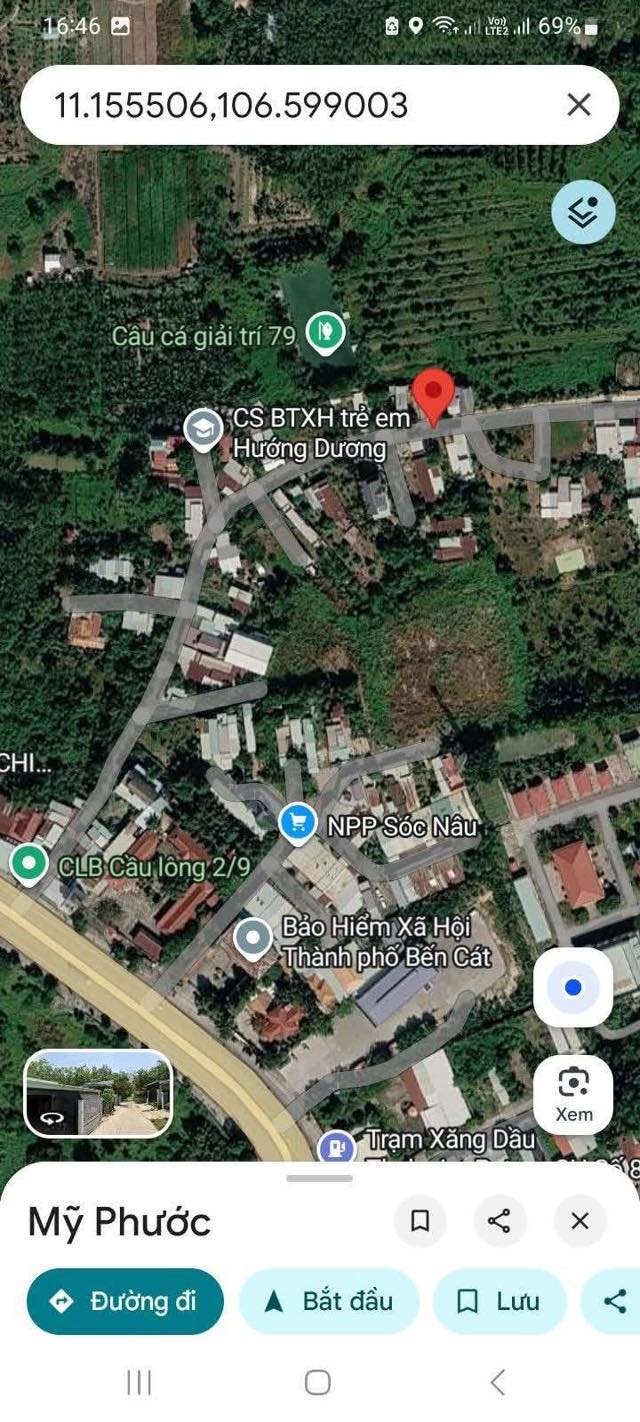The width and height of the screenshot is (640, 1422).
Task: Bookmark Mỹ Phước from the header
Action: click(x=420, y=1221)
